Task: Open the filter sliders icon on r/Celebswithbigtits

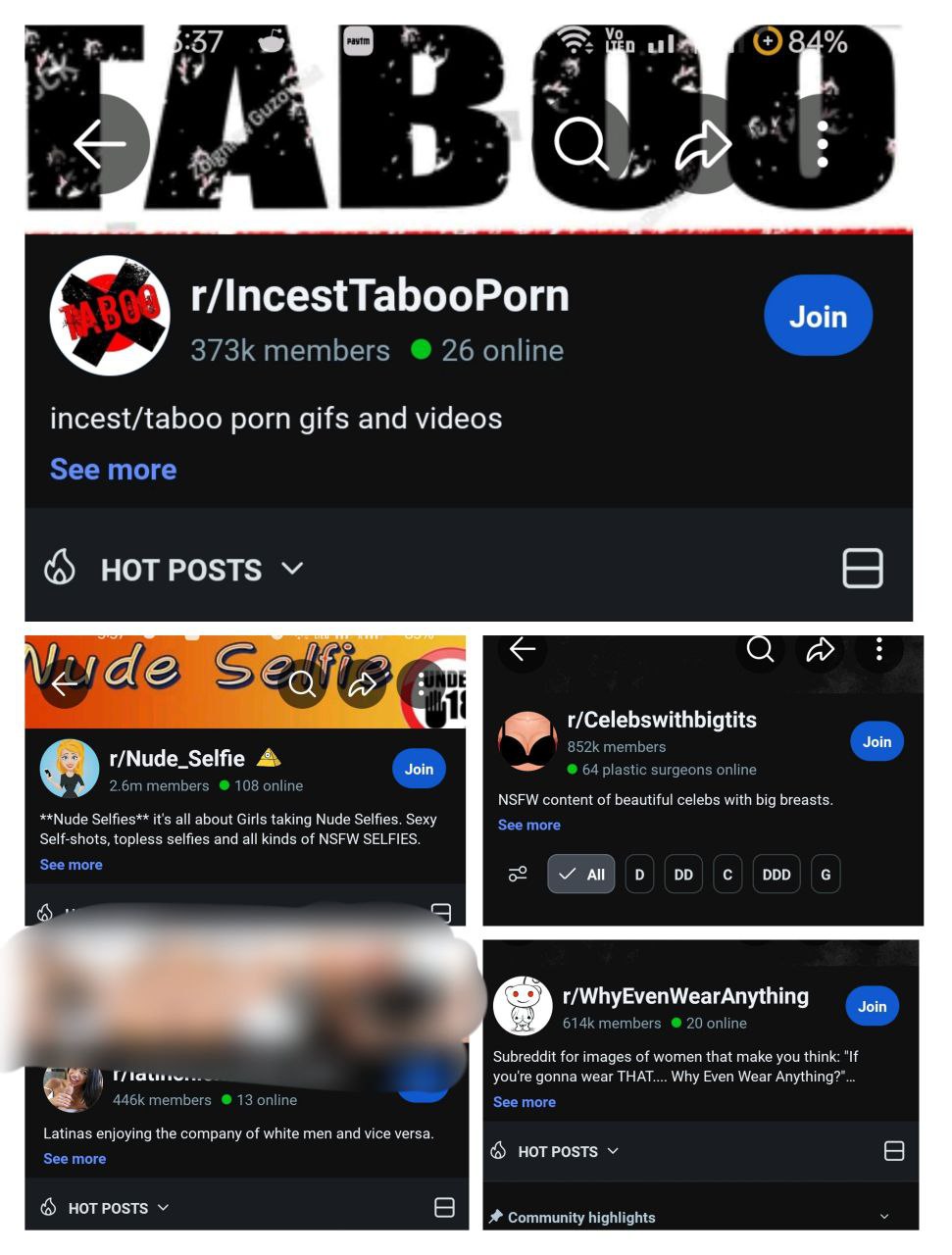Action: pyautogui.click(x=518, y=874)
